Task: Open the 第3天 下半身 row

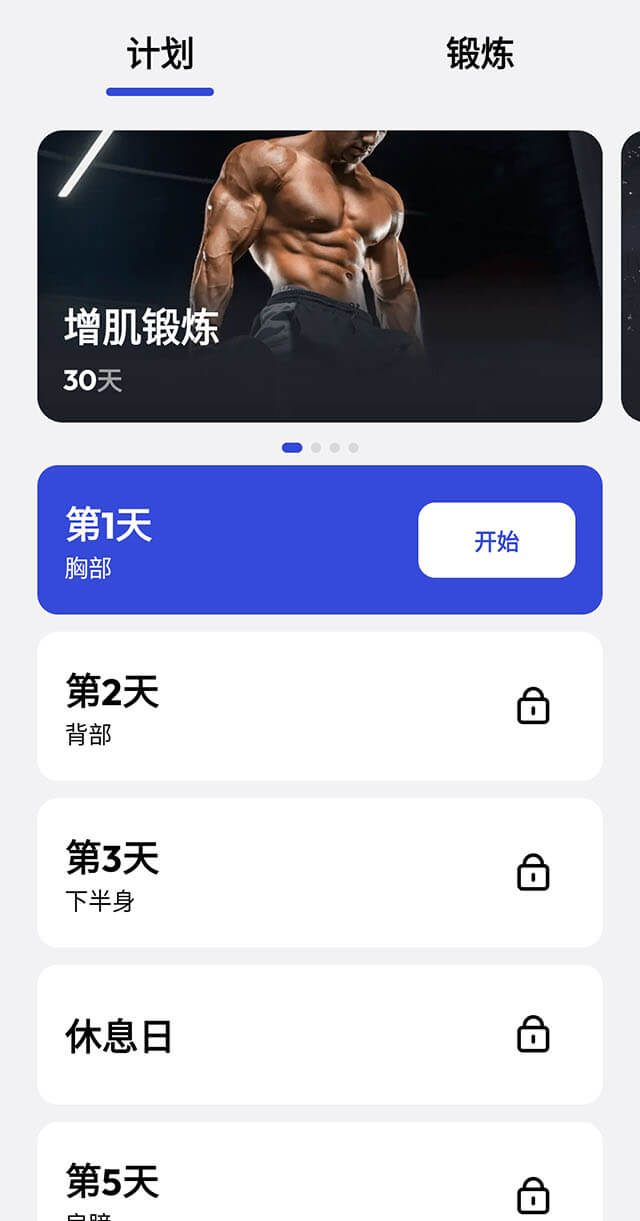Action: click(319, 872)
